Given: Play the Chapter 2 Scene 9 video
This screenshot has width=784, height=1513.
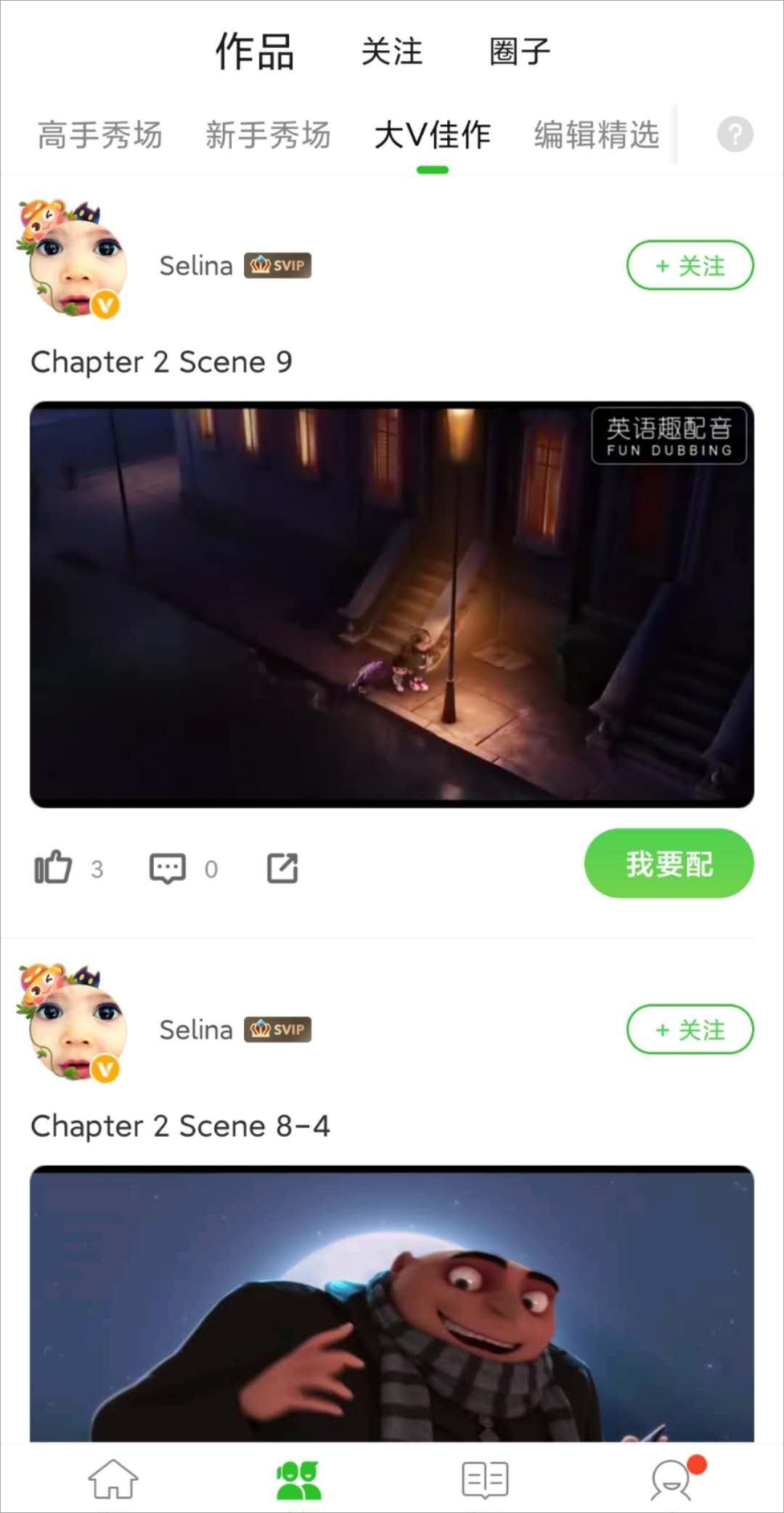Looking at the screenshot, I should pos(392,604).
